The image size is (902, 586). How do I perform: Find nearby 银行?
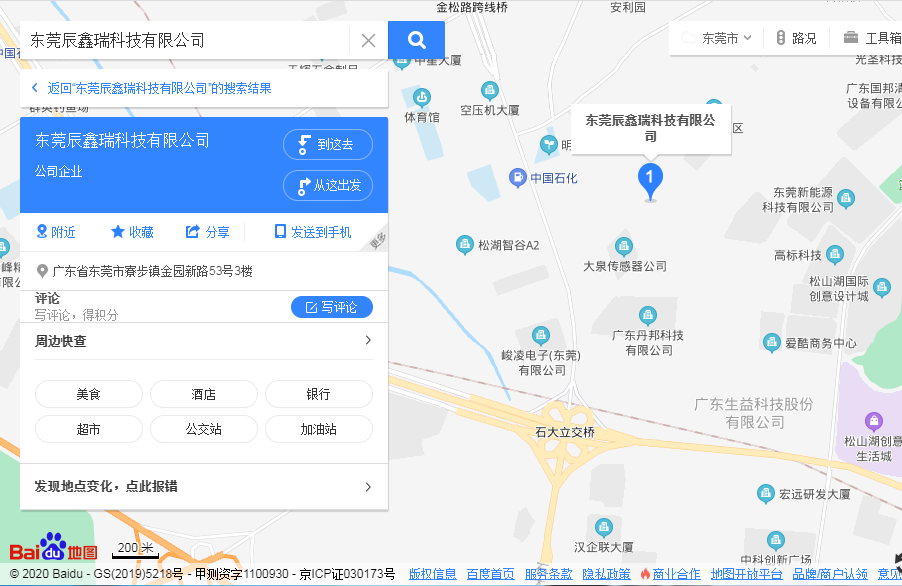(318, 394)
